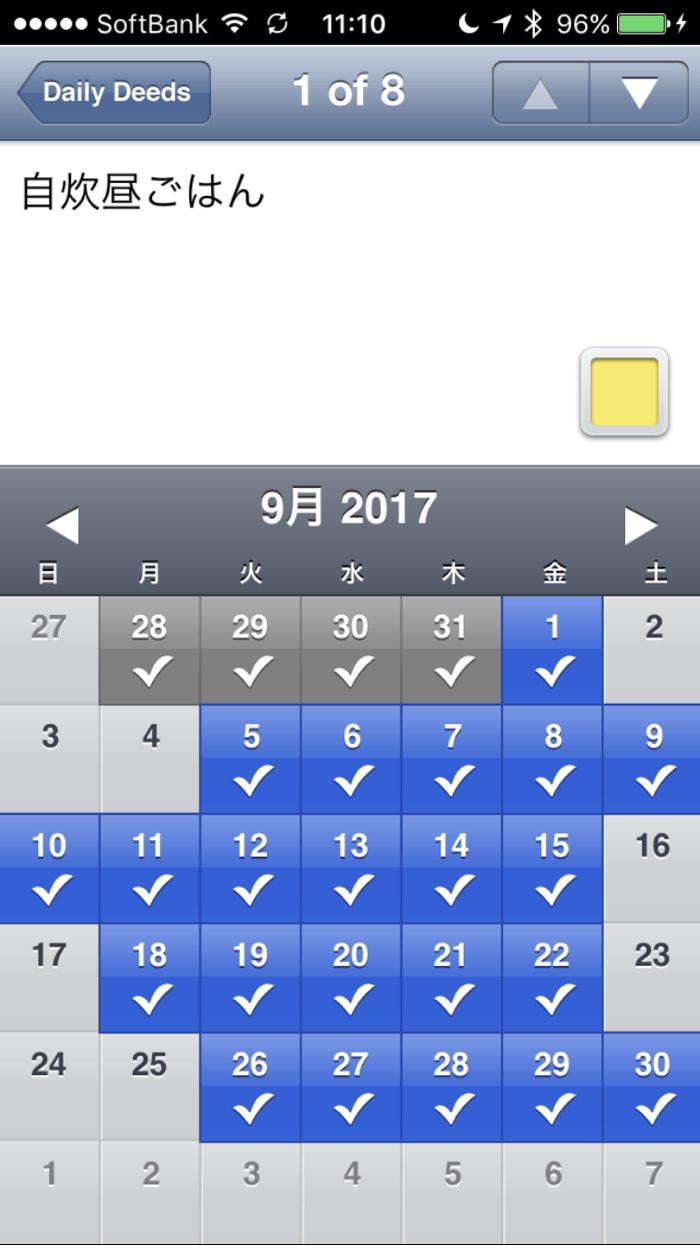
Task: Mark September 17 as done
Action: tap(49, 977)
